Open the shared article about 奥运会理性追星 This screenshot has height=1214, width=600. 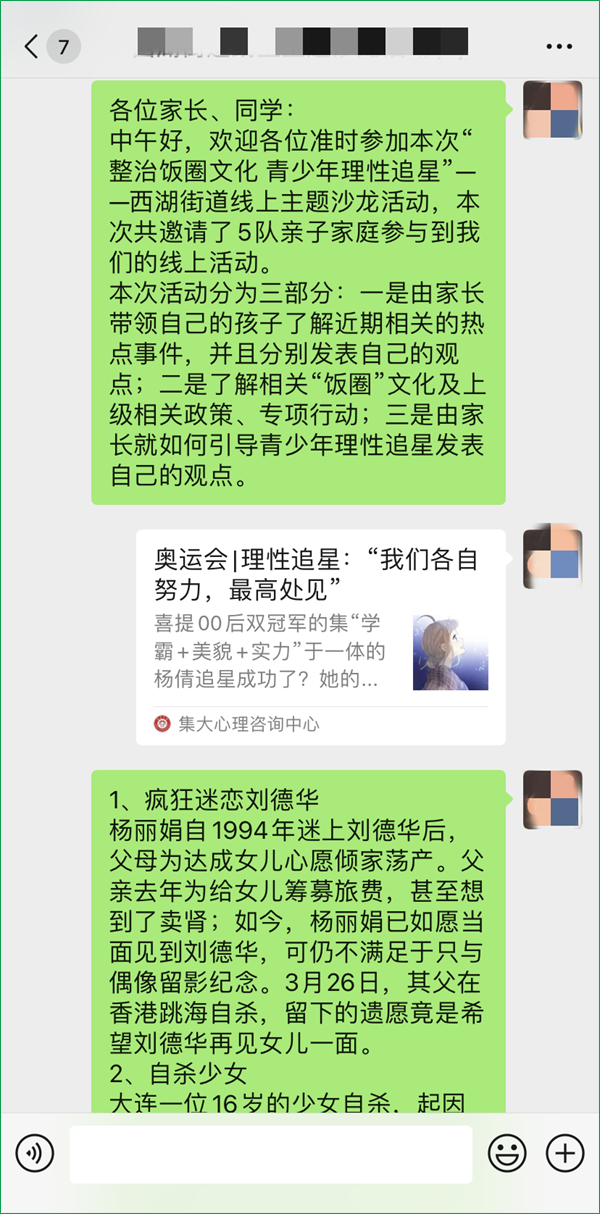[x=320, y=636]
